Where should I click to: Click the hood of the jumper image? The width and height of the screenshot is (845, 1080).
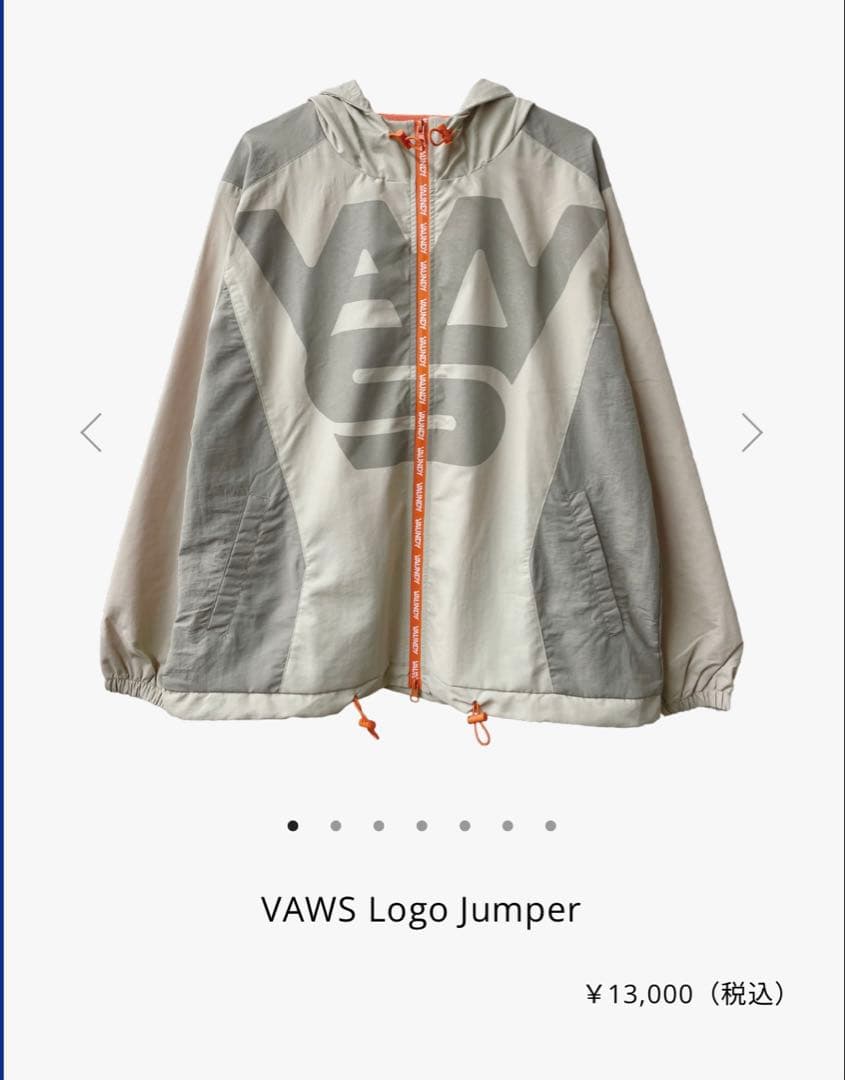(420, 120)
